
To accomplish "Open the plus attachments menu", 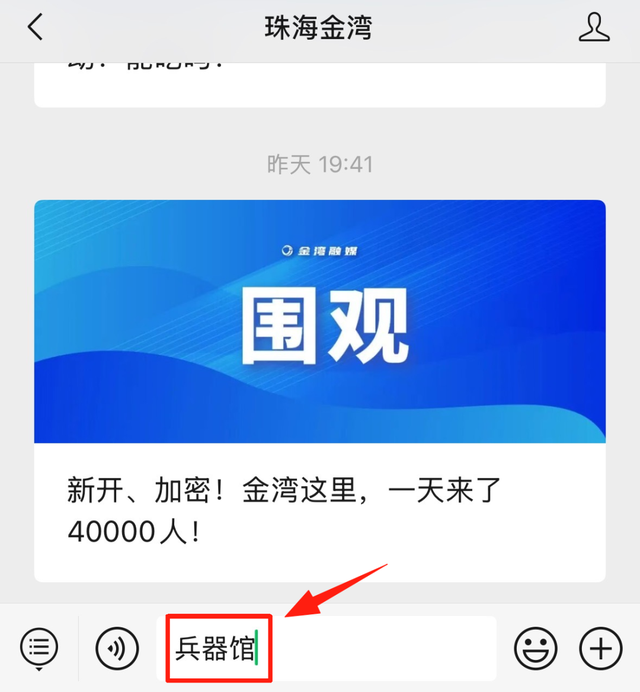I will 600,649.
